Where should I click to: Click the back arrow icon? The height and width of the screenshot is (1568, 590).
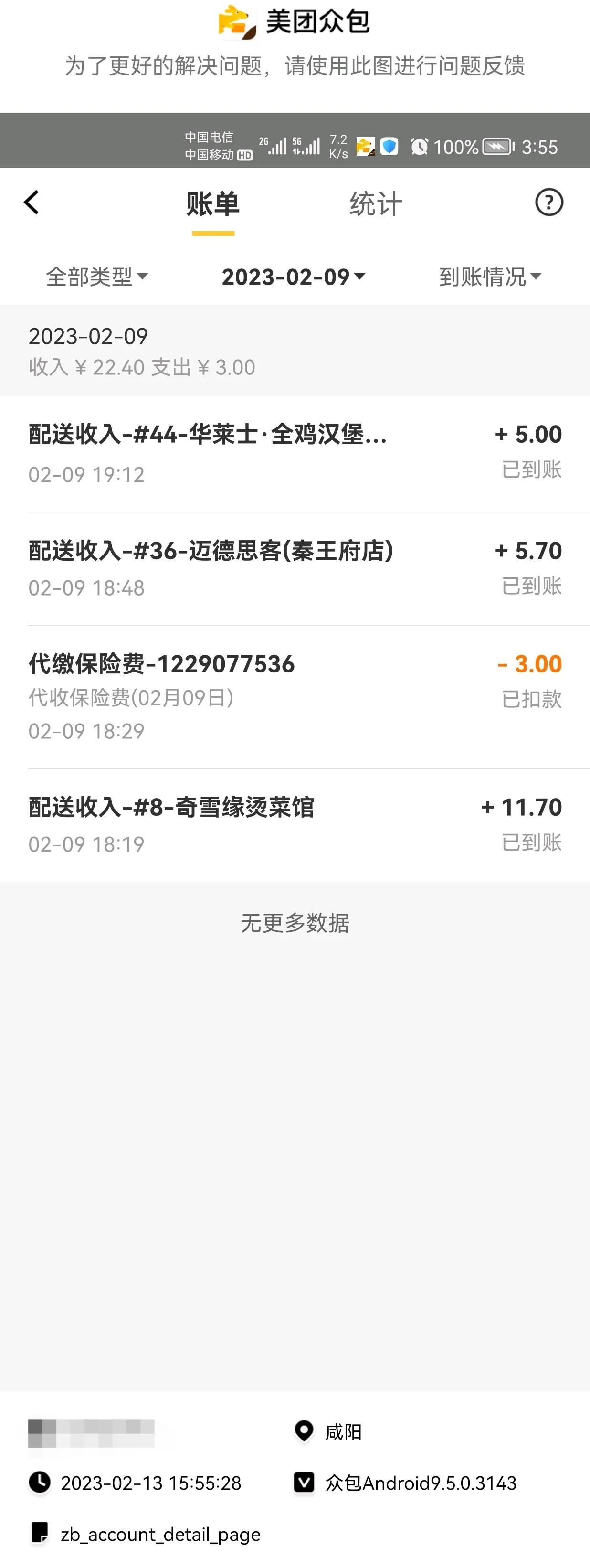tap(32, 202)
